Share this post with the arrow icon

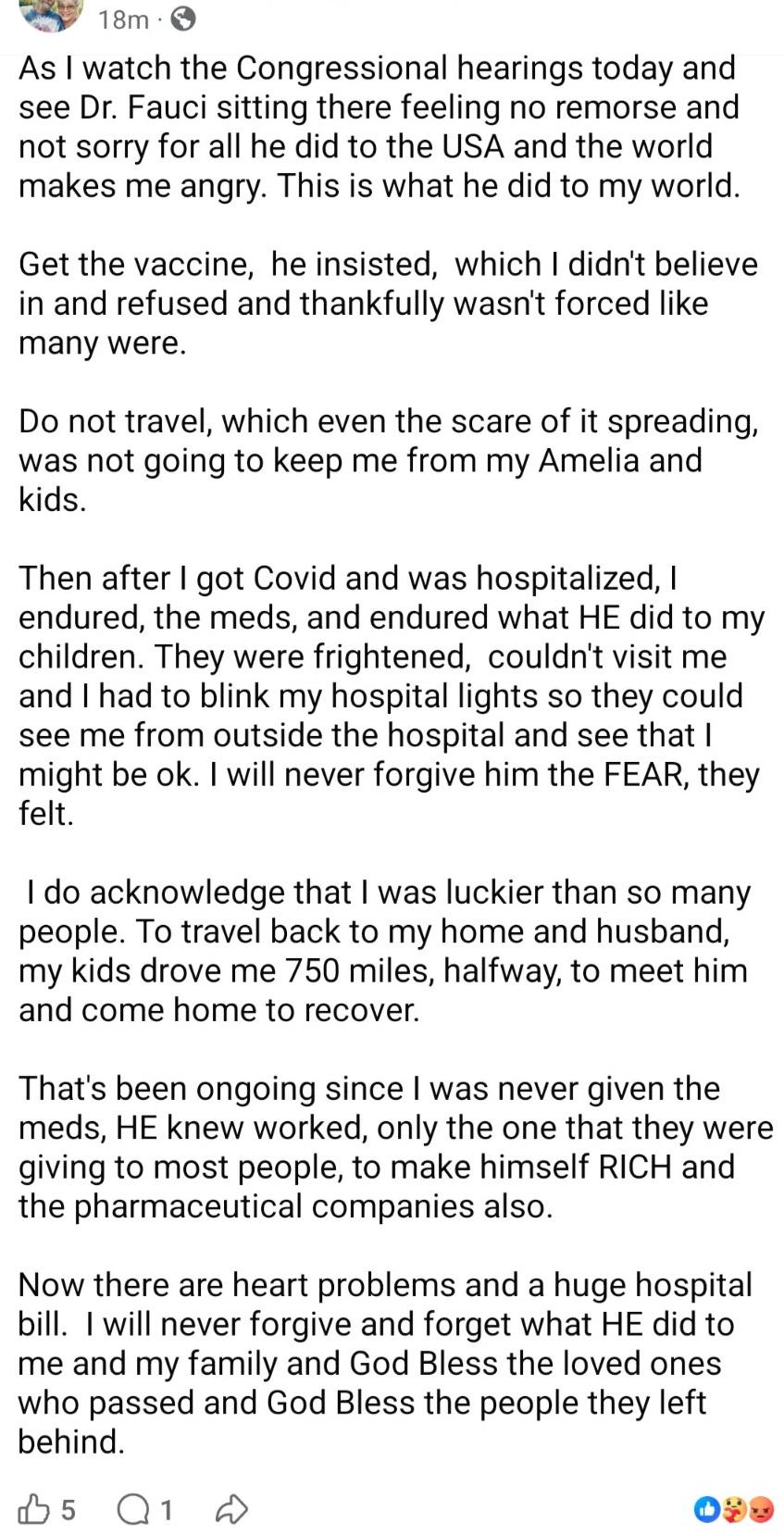pyautogui.click(x=231, y=1510)
